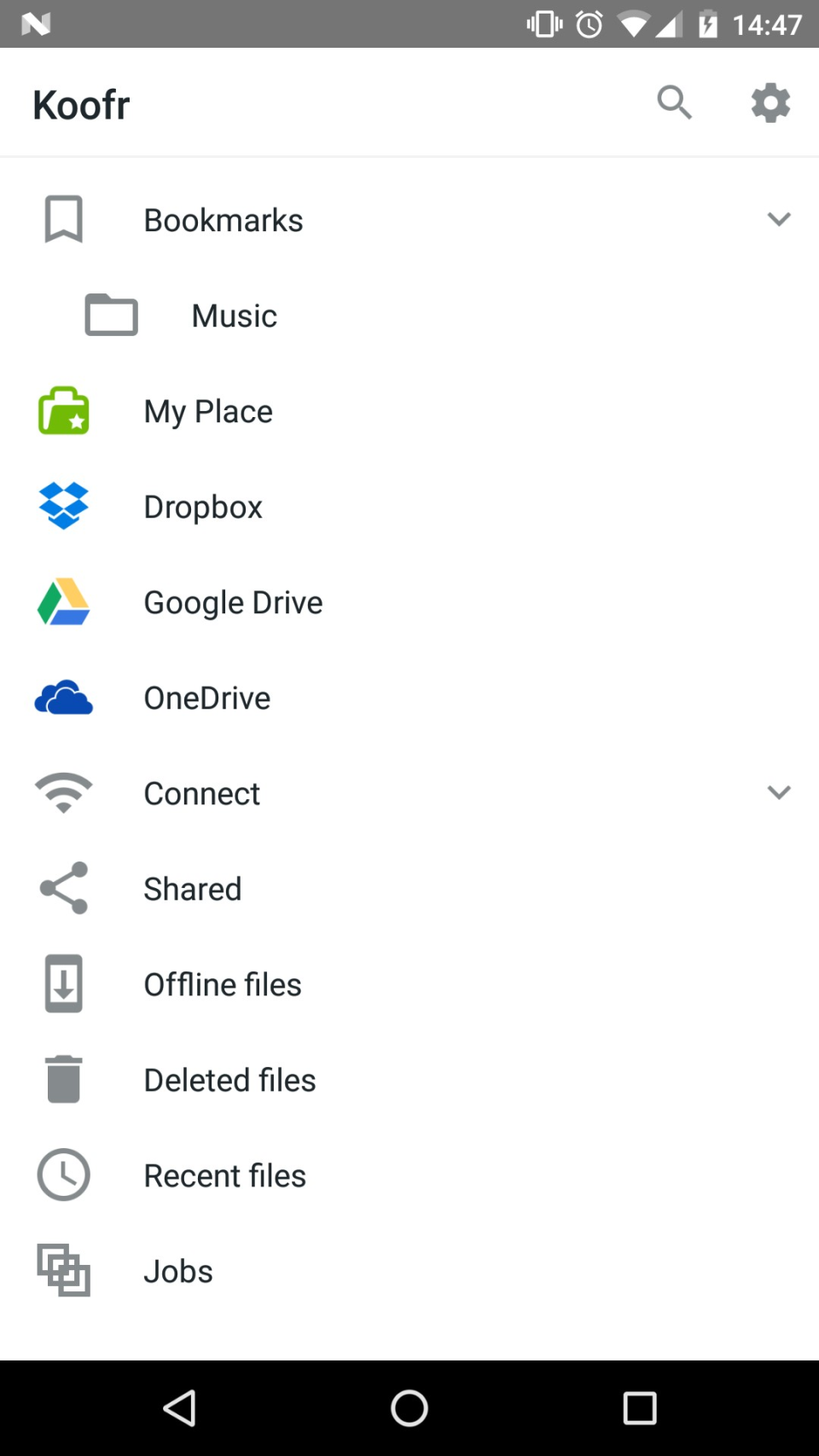
Task: Select the Jobs icon
Action: pyautogui.click(x=63, y=1270)
